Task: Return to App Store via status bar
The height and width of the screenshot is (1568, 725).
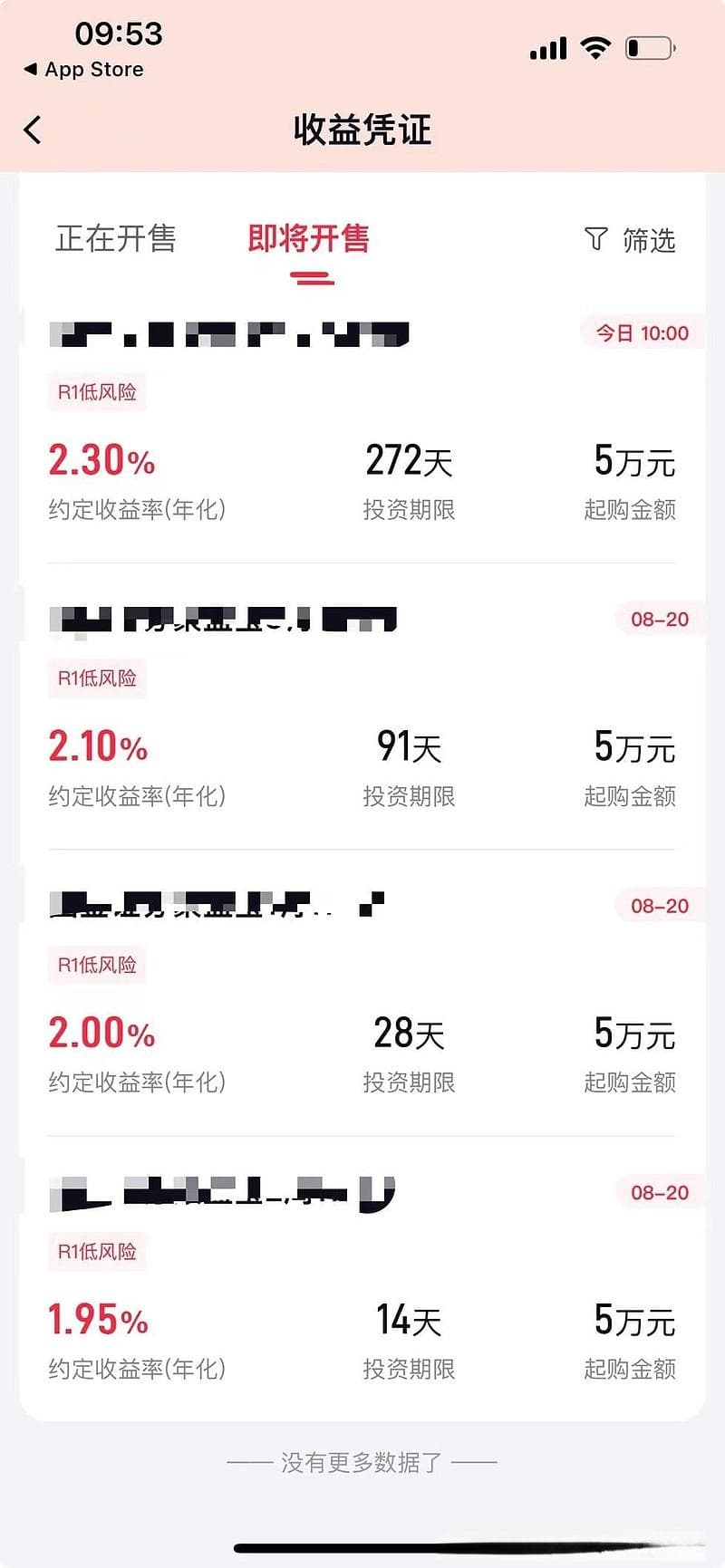Action: tap(83, 70)
